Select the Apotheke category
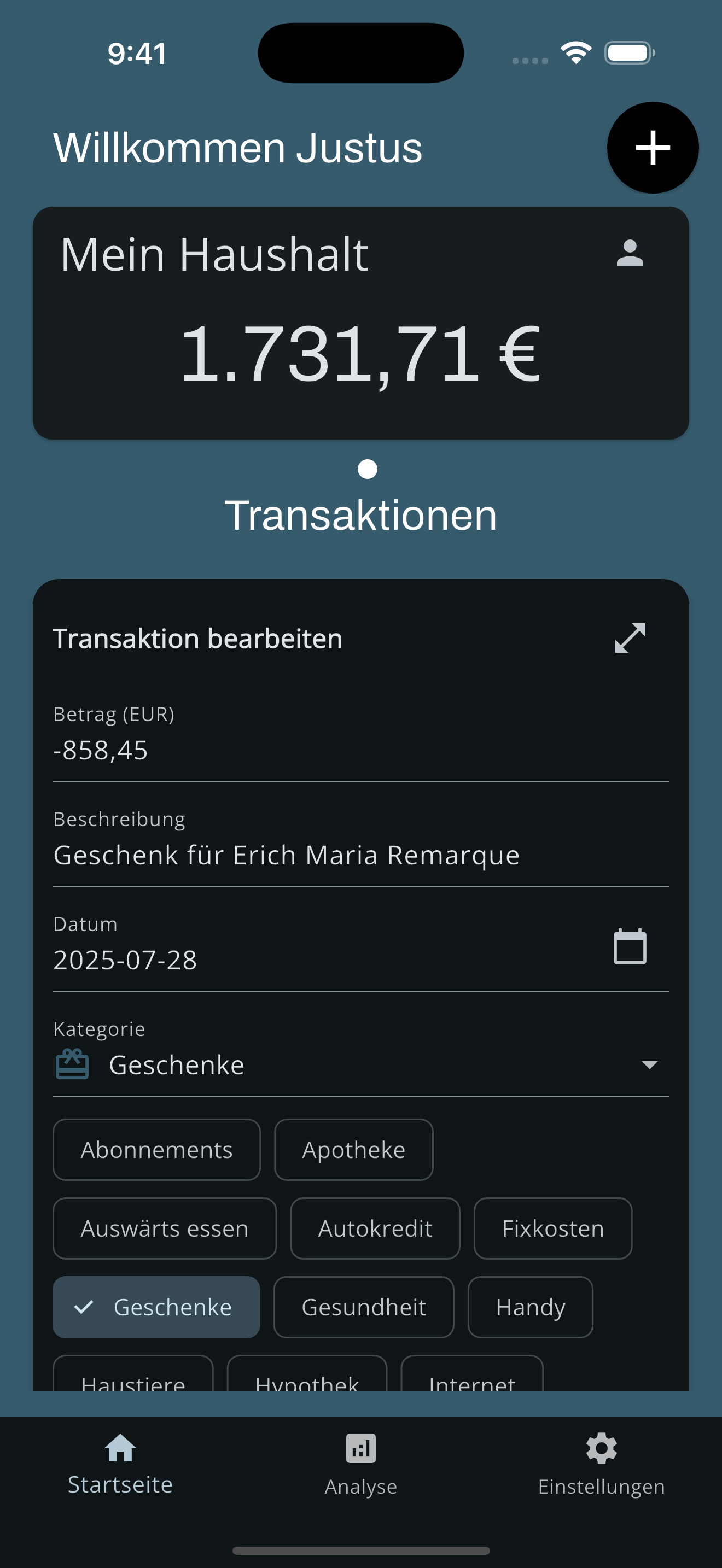 coord(353,1149)
